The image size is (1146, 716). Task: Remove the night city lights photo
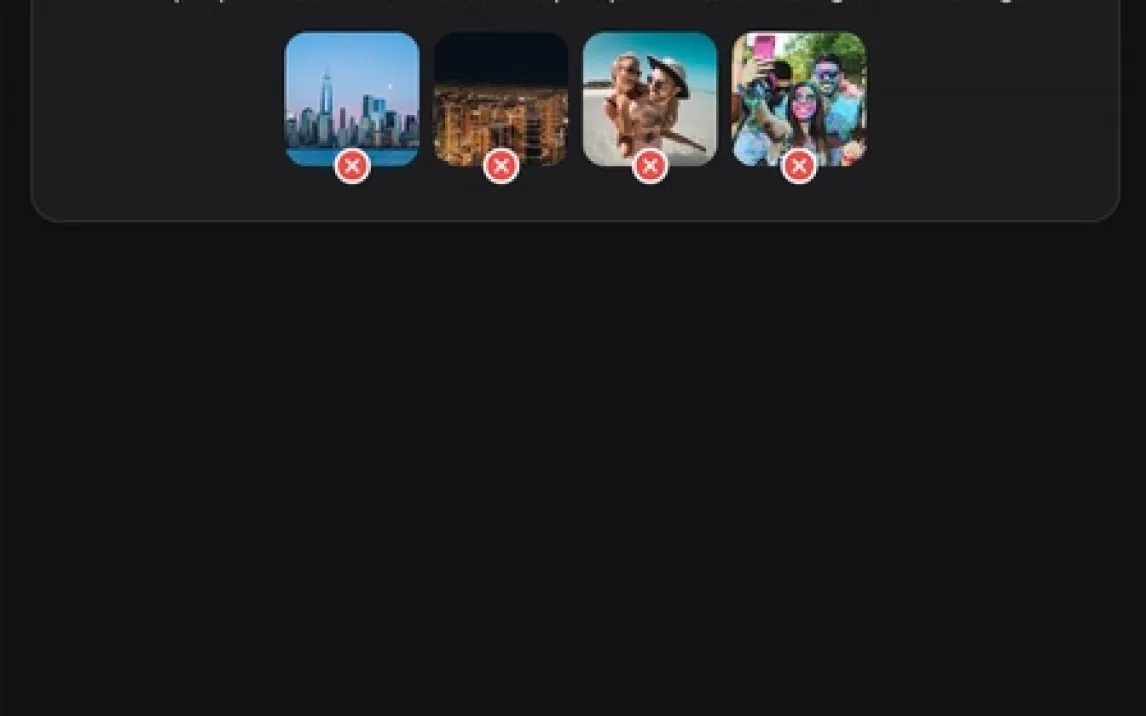click(x=501, y=166)
